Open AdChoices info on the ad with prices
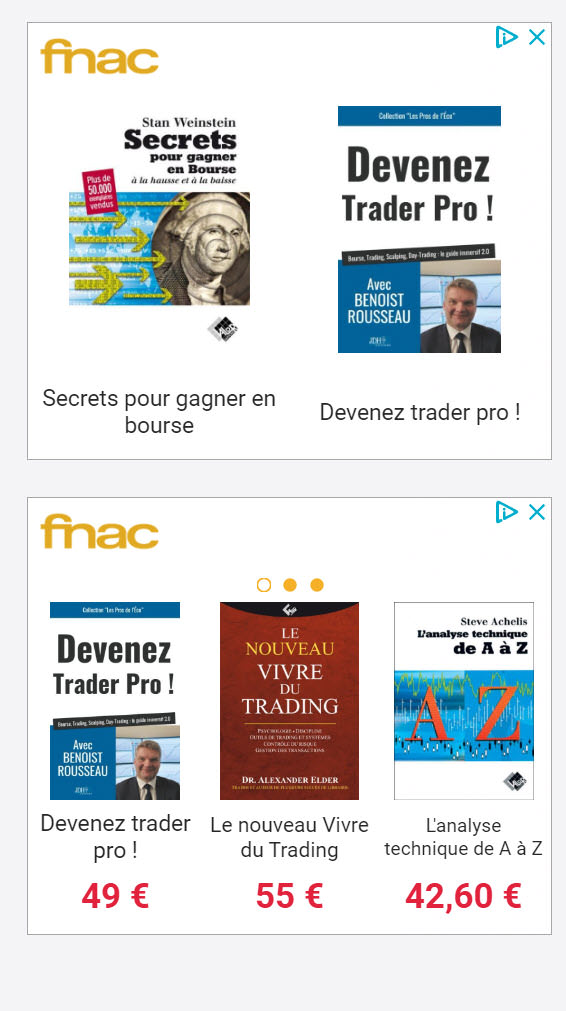The height and width of the screenshot is (1011, 566). [x=507, y=513]
